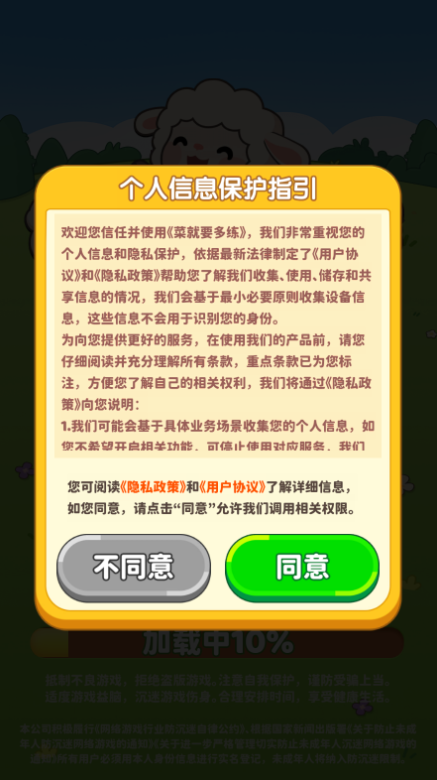This screenshot has height=780, width=437.
Task: Tap the green 同意 button
Action: click(x=302, y=568)
